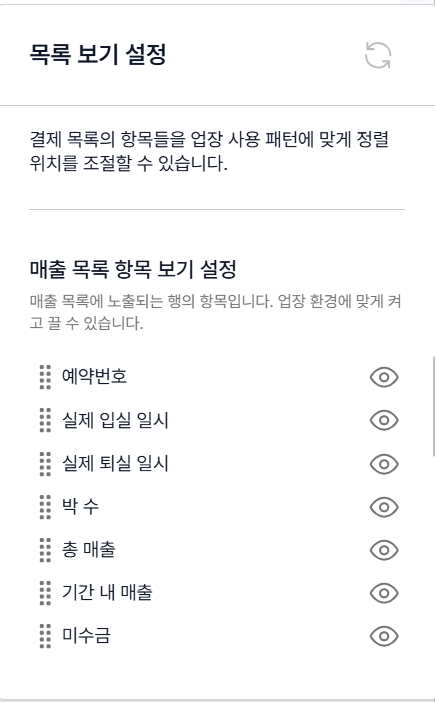Reset list view settings with refresh icon
The height and width of the screenshot is (702, 435).
(x=378, y=56)
